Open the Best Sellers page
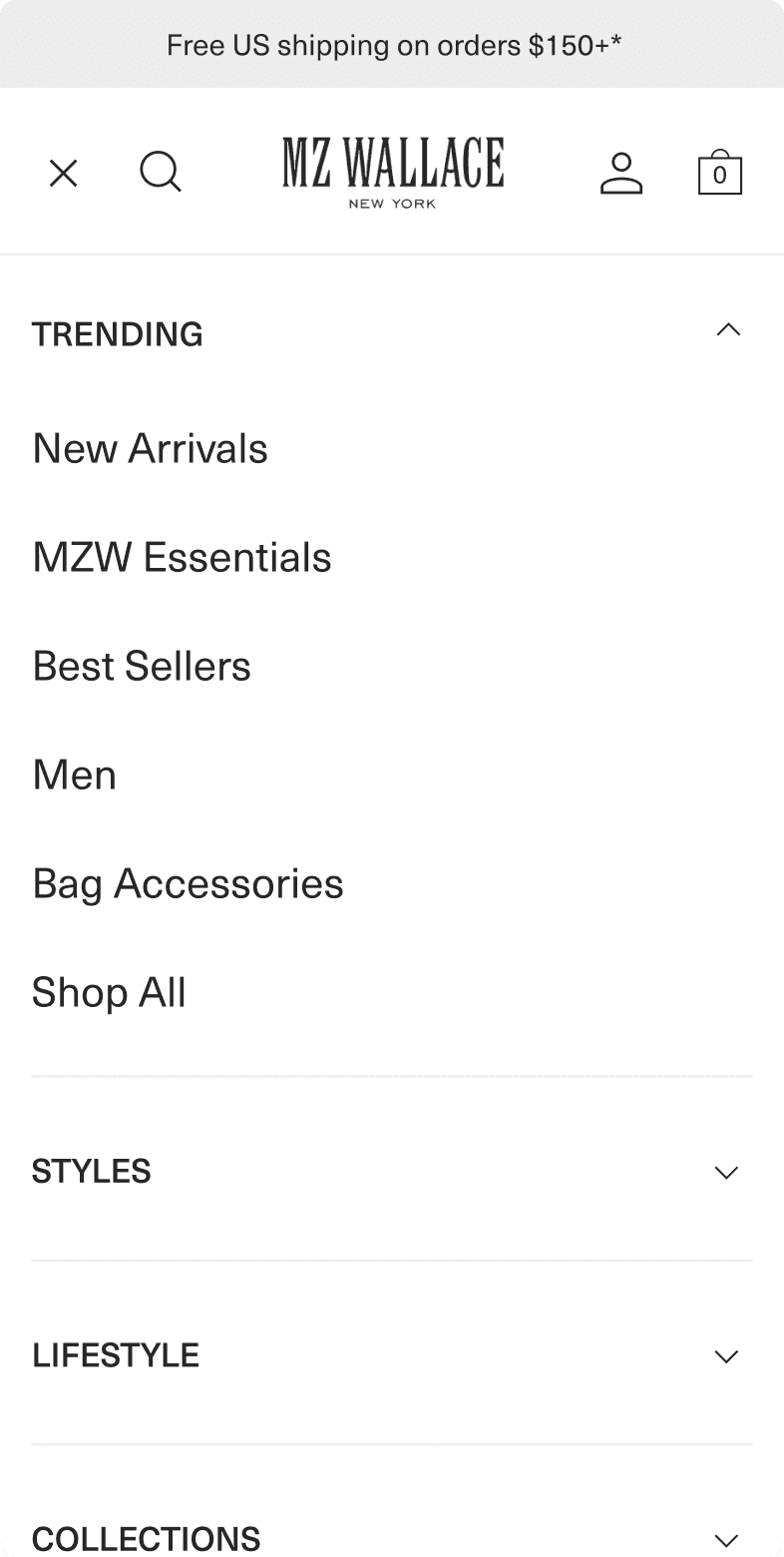This screenshot has height=1557, width=784. pos(141,666)
